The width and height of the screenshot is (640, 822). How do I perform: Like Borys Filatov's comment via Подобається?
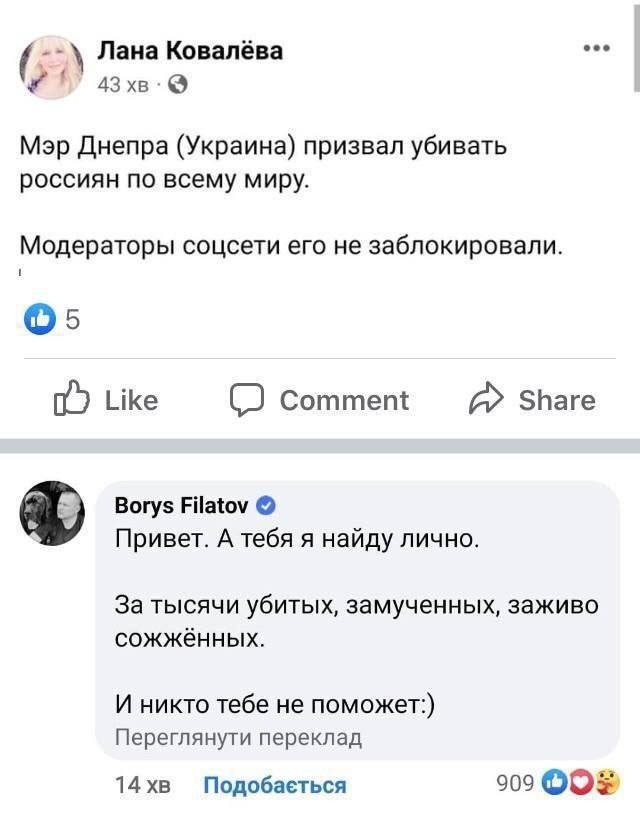275,785
